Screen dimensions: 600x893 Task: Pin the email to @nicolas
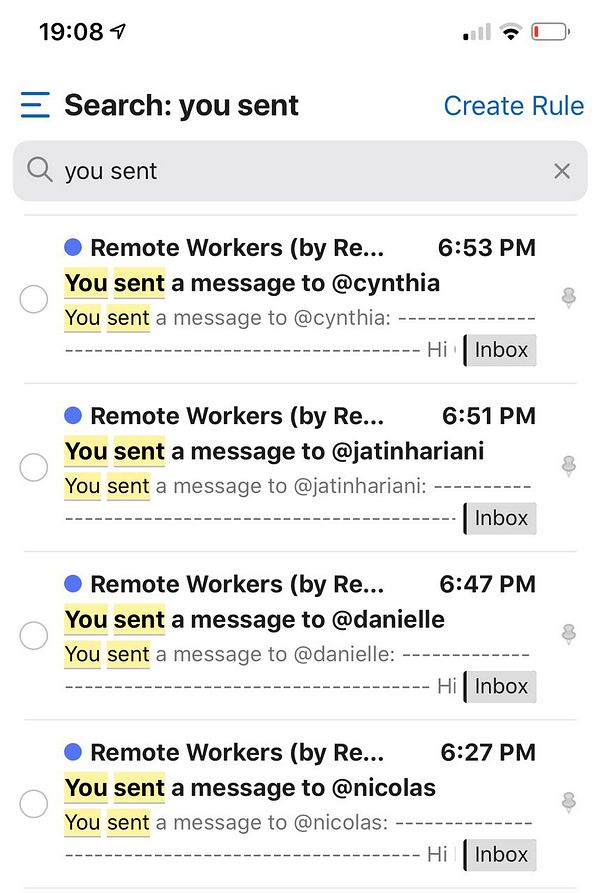(x=569, y=801)
